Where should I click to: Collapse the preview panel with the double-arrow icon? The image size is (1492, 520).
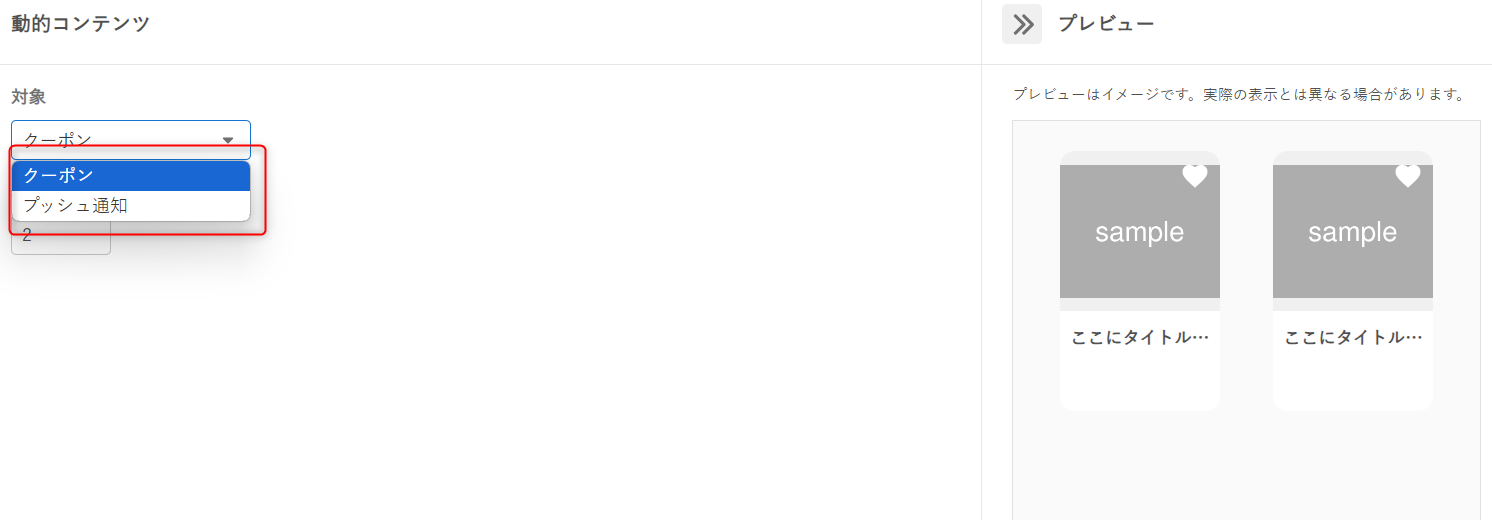(x=1022, y=25)
